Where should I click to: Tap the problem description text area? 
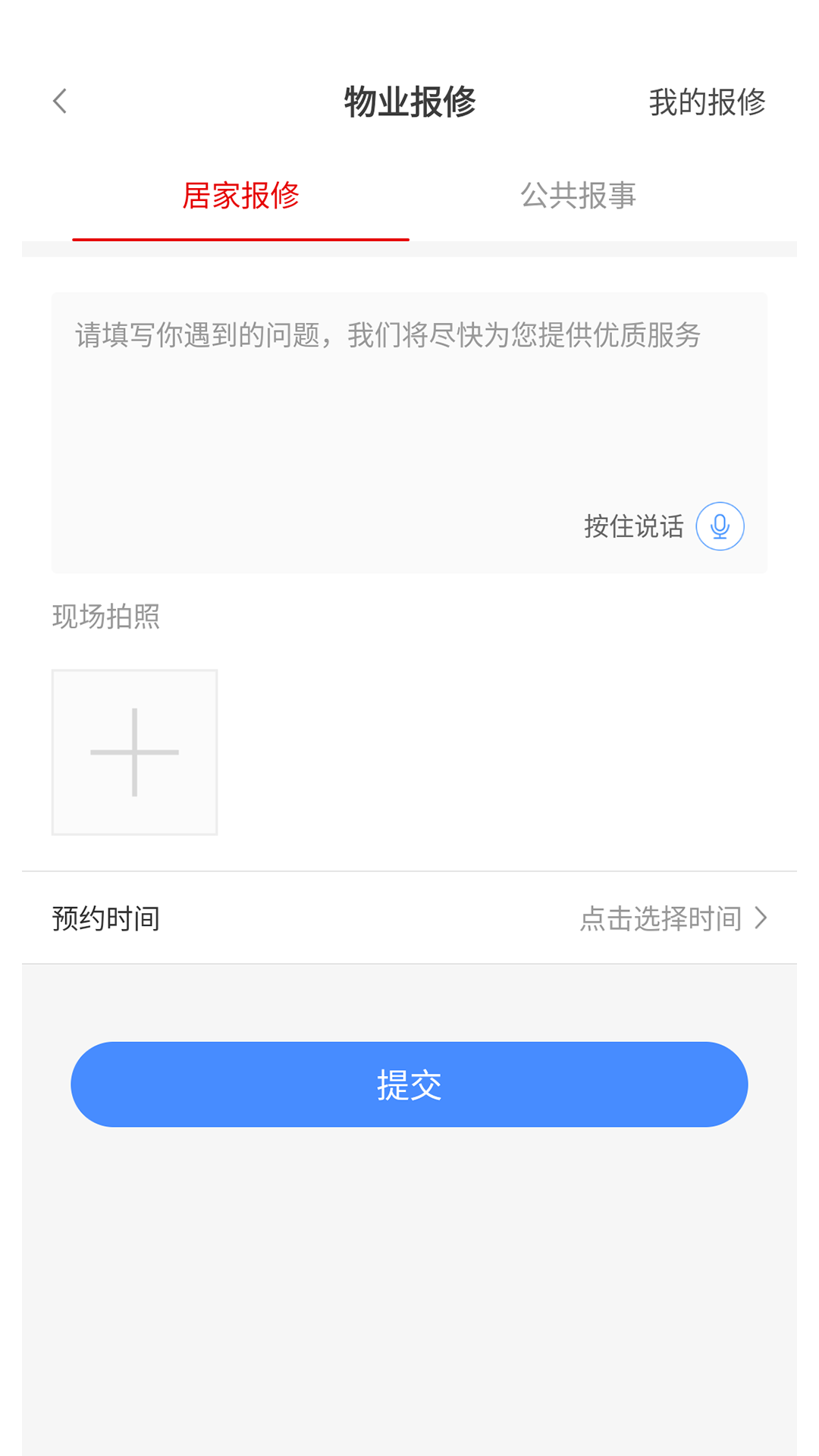point(409,409)
